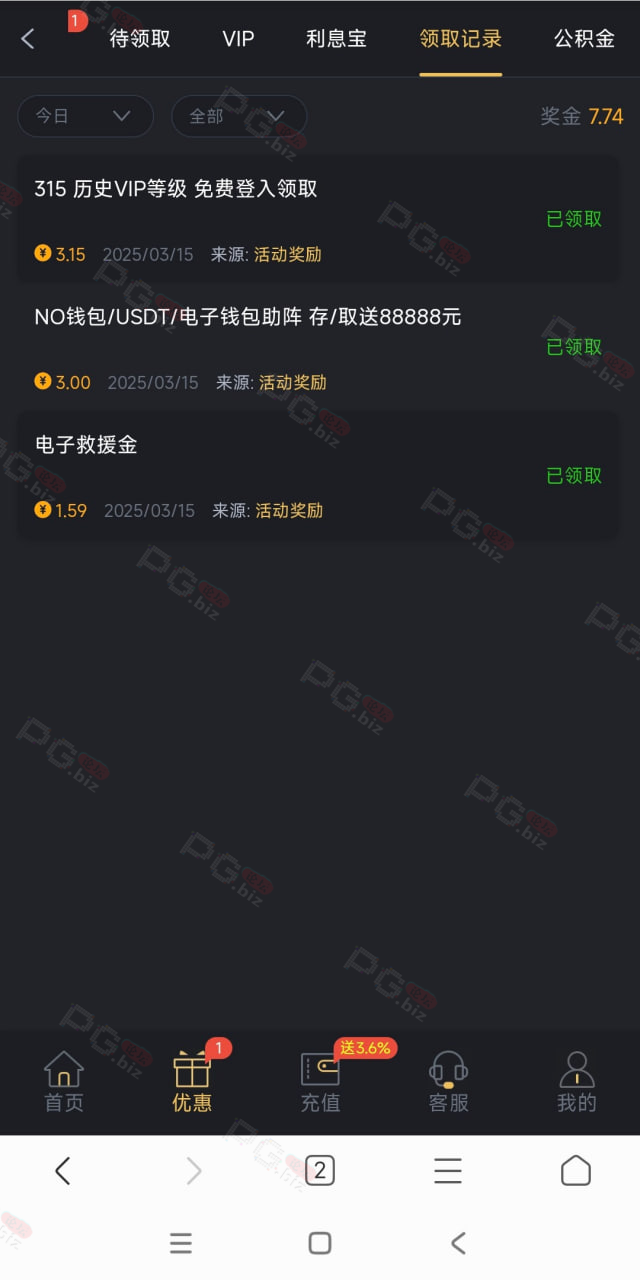Screen dimensions: 640x1280
Task: Open the 315 历史VIP等级 record
Action: click(318, 219)
